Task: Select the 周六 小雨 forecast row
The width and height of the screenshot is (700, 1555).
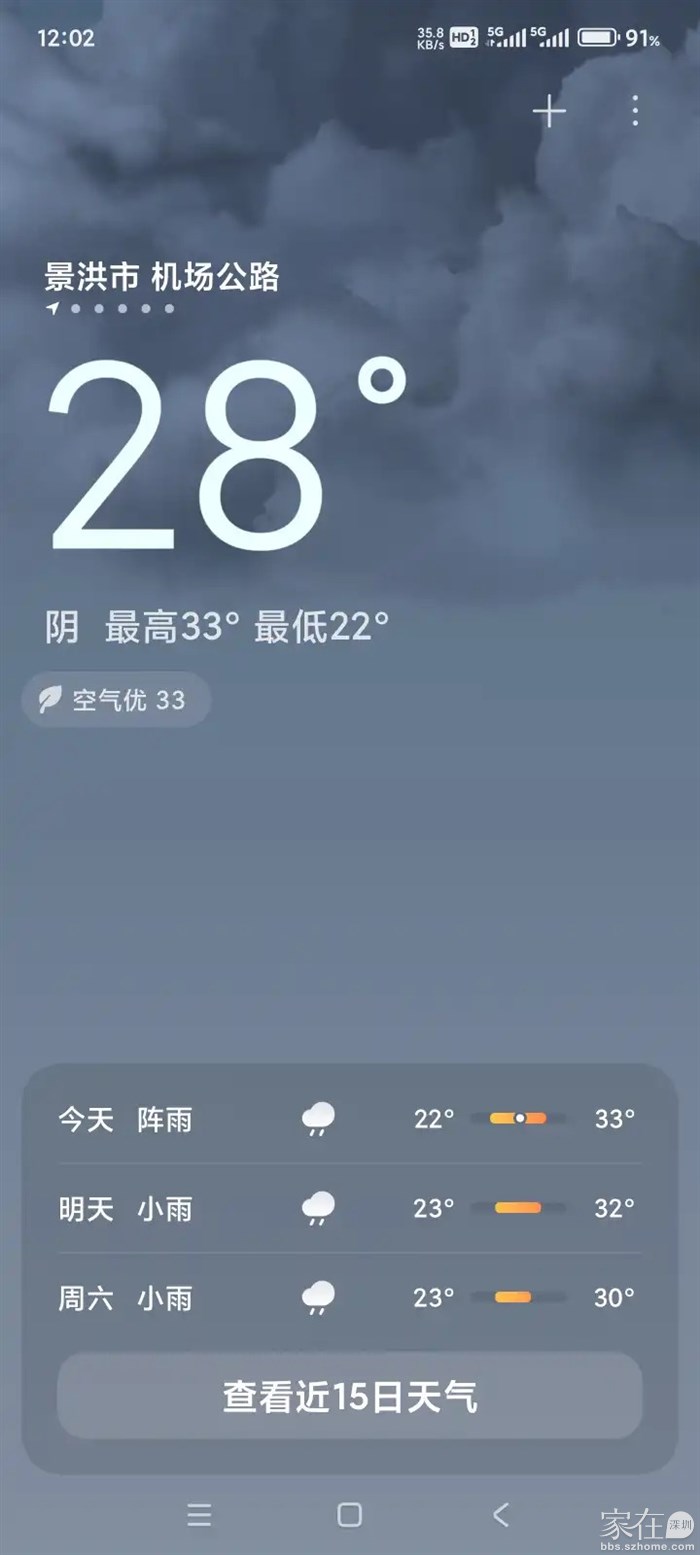Action: click(x=349, y=1298)
